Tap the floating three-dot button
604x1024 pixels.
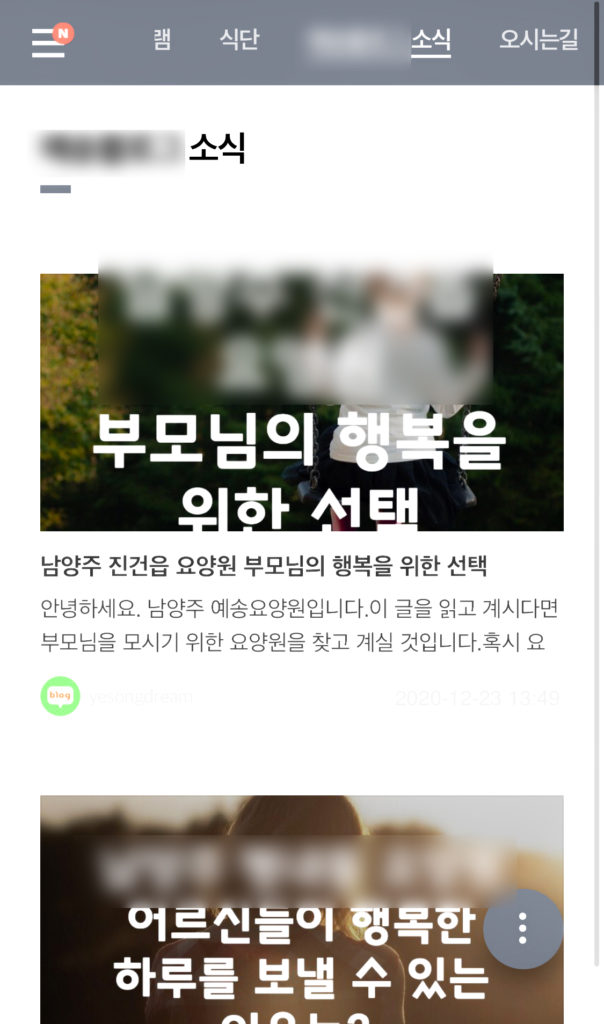(x=523, y=929)
